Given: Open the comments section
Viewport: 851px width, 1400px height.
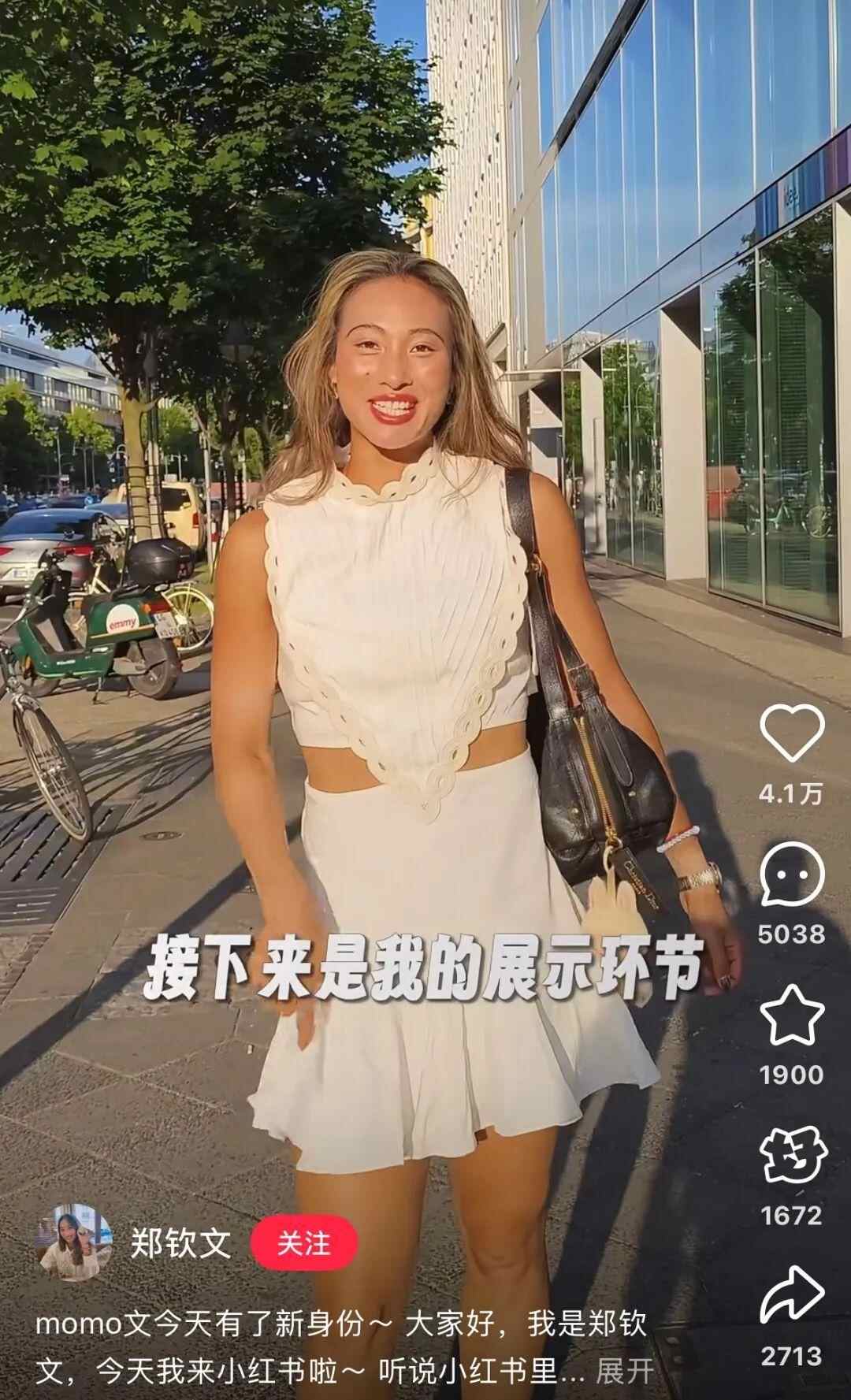Looking at the screenshot, I should click(792, 873).
